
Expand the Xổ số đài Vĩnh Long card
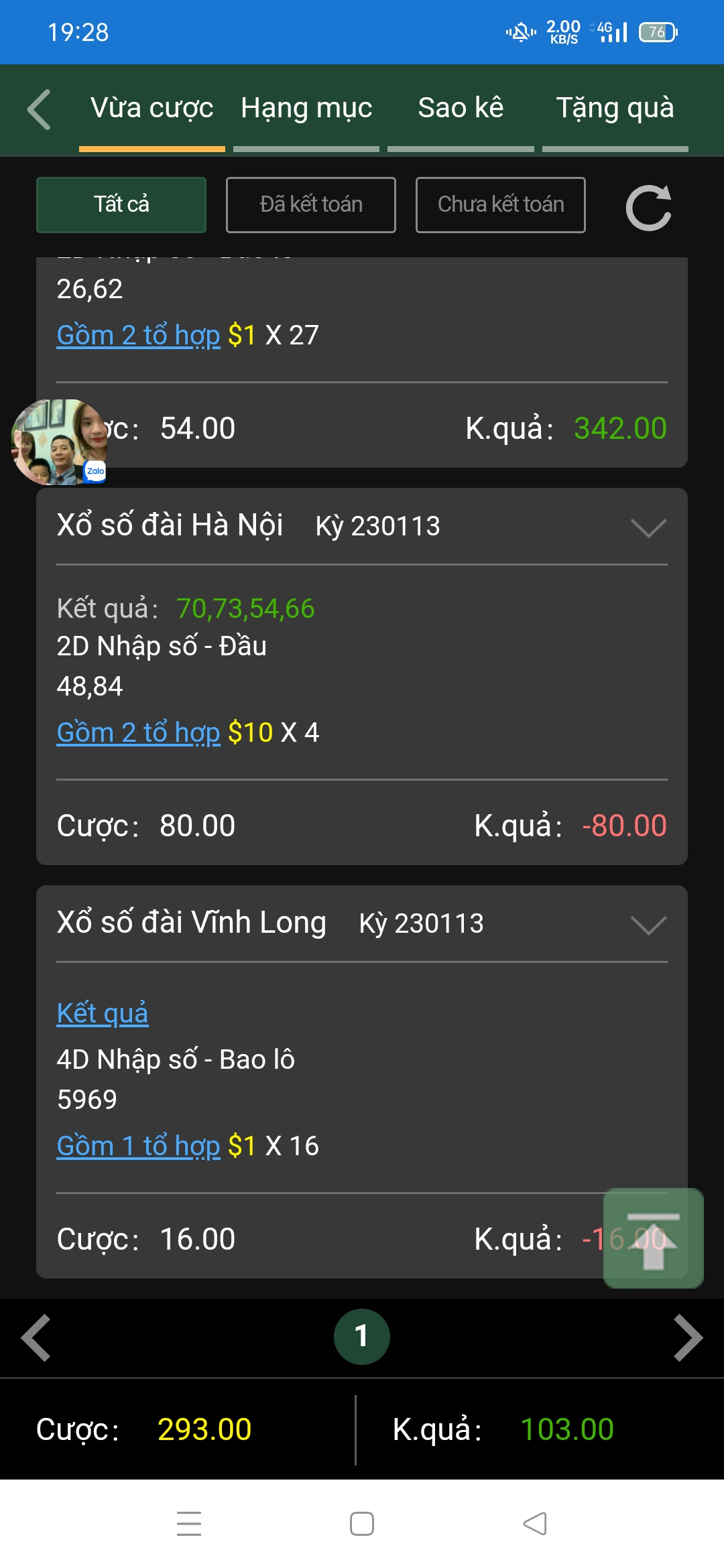click(648, 925)
